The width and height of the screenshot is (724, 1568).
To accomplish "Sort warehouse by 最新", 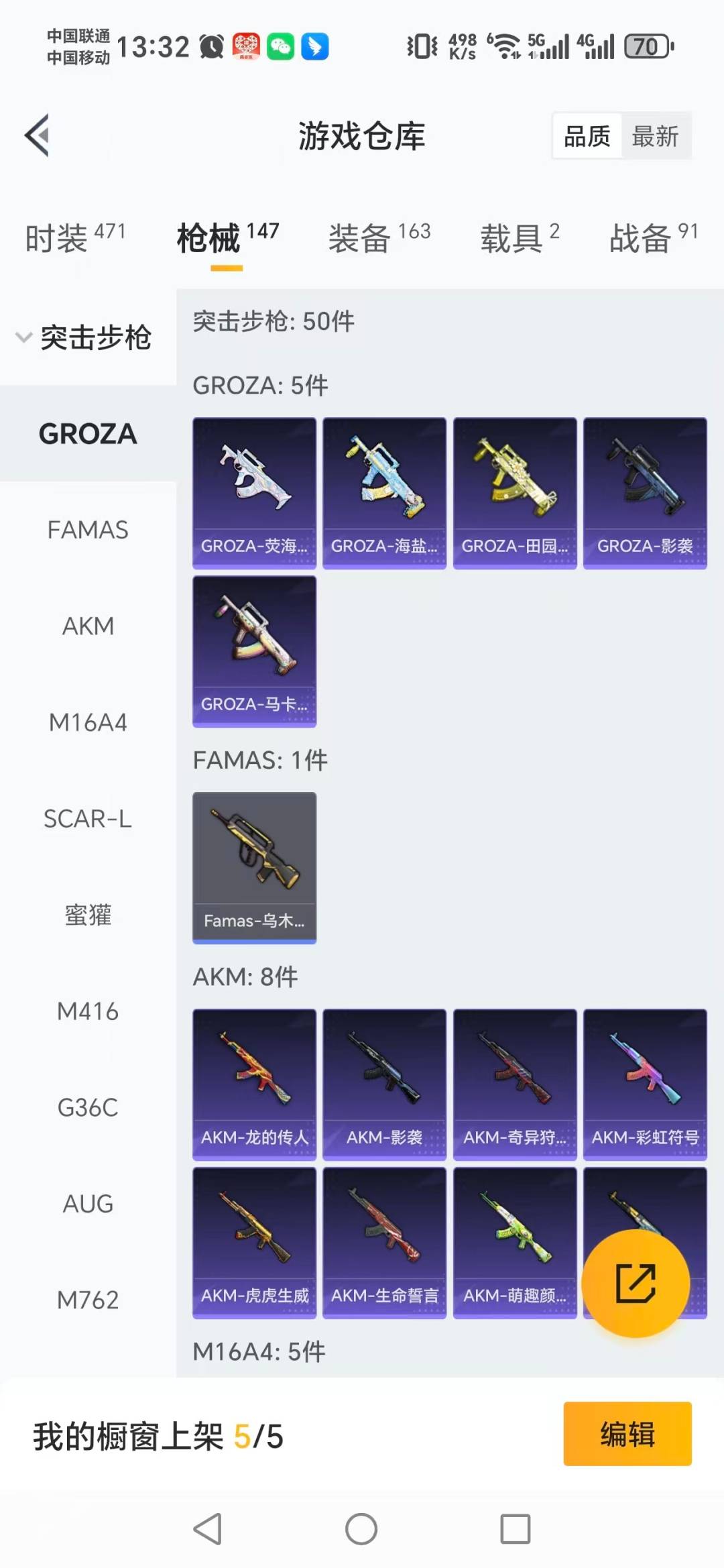I will [655, 136].
